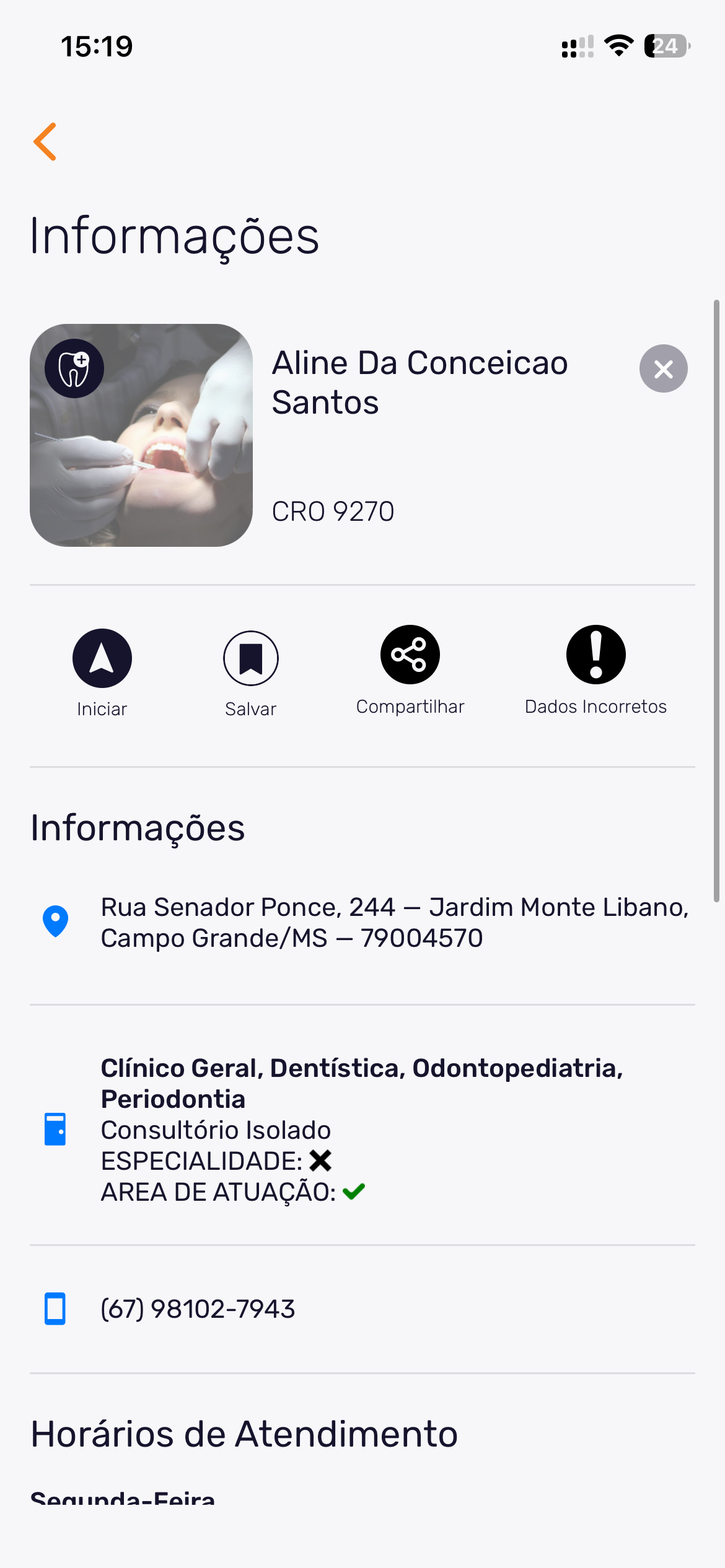Save this dentist with Salvar
The height and width of the screenshot is (1568, 725).
click(x=251, y=658)
